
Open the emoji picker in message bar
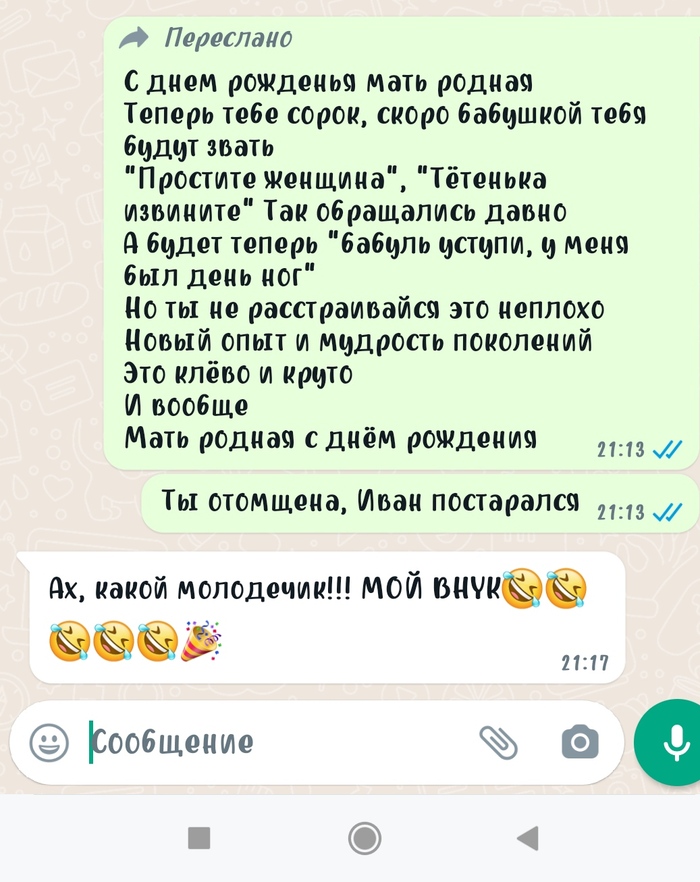pyautogui.click(x=48, y=742)
